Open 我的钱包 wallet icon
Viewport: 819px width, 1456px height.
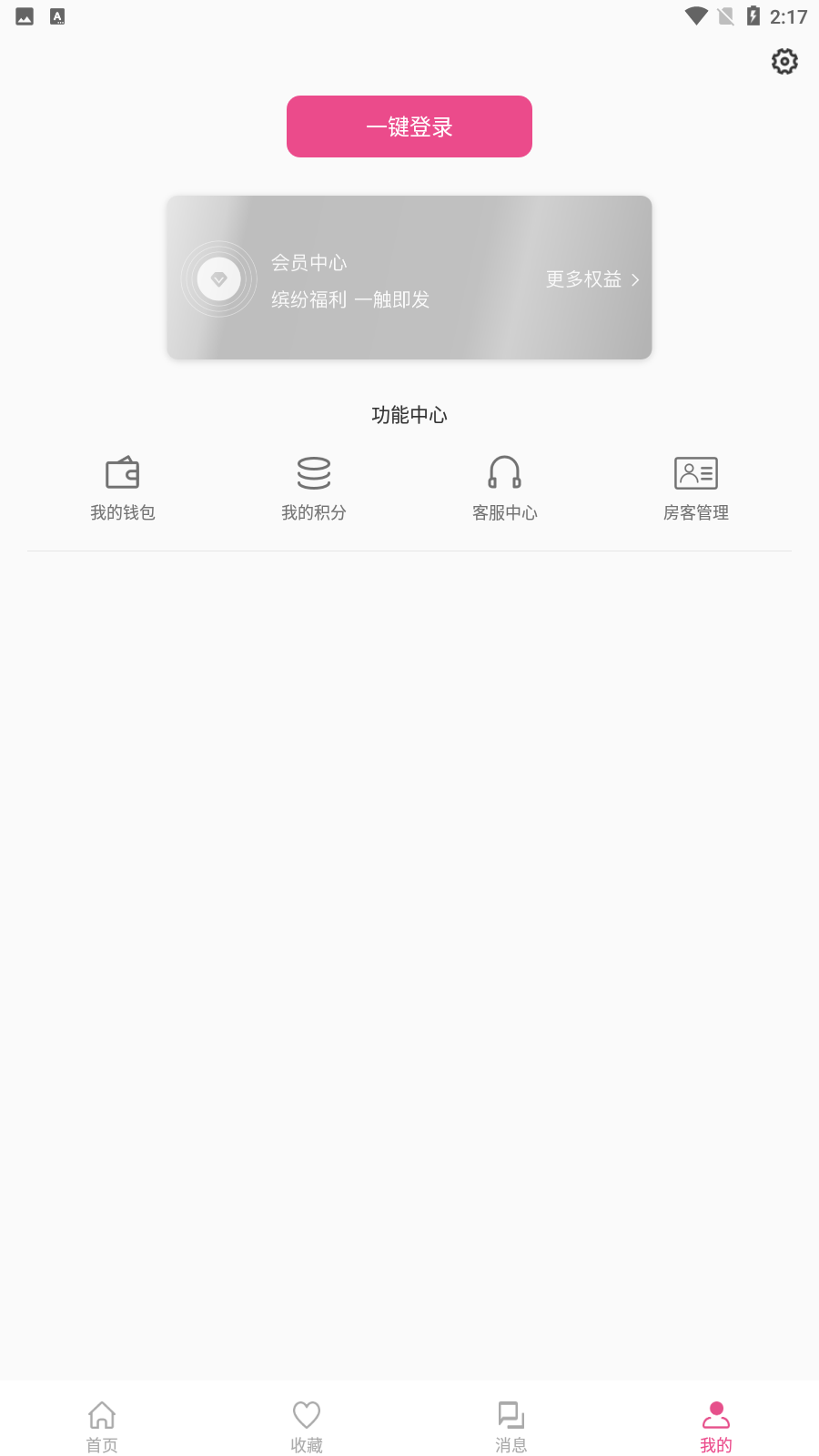pyautogui.click(x=123, y=473)
